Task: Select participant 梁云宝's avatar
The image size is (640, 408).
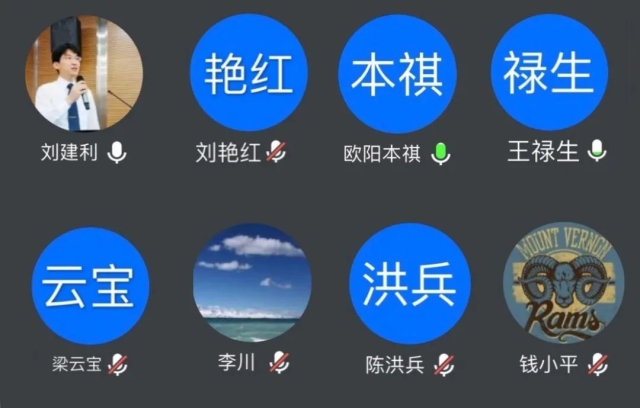Action: click(90, 285)
